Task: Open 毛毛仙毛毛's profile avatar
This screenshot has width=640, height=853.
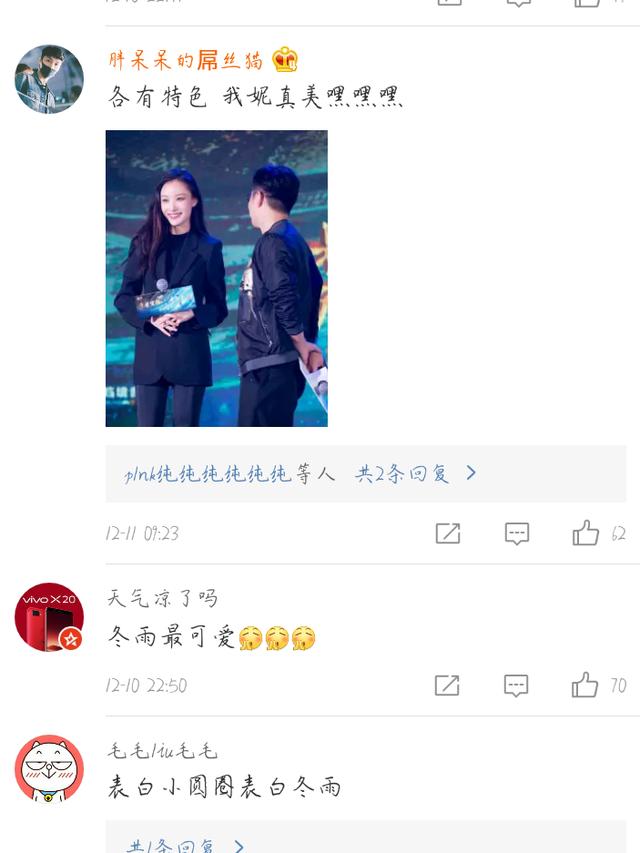Action: [49, 769]
